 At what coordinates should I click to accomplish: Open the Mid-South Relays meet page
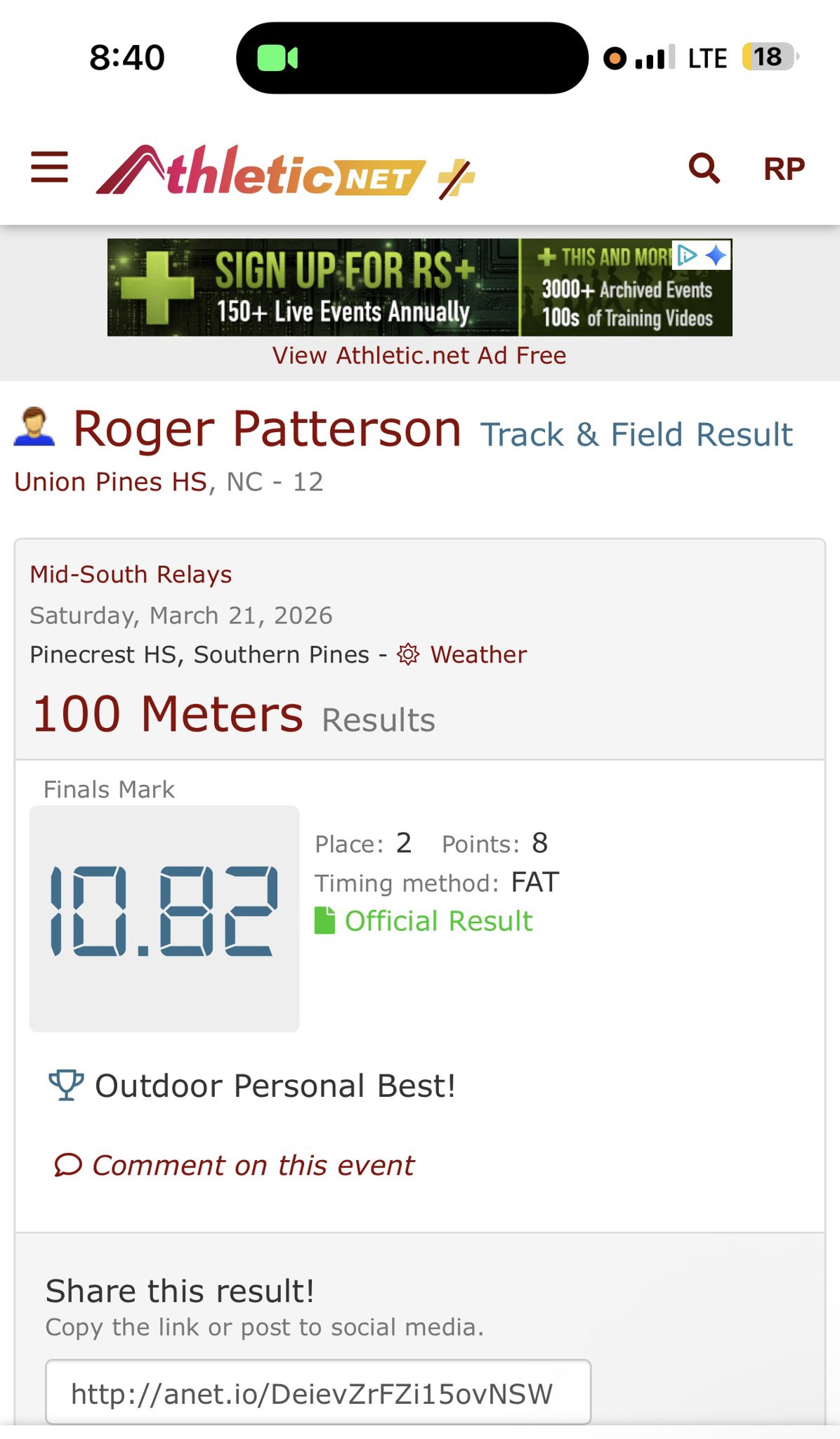tap(131, 575)
